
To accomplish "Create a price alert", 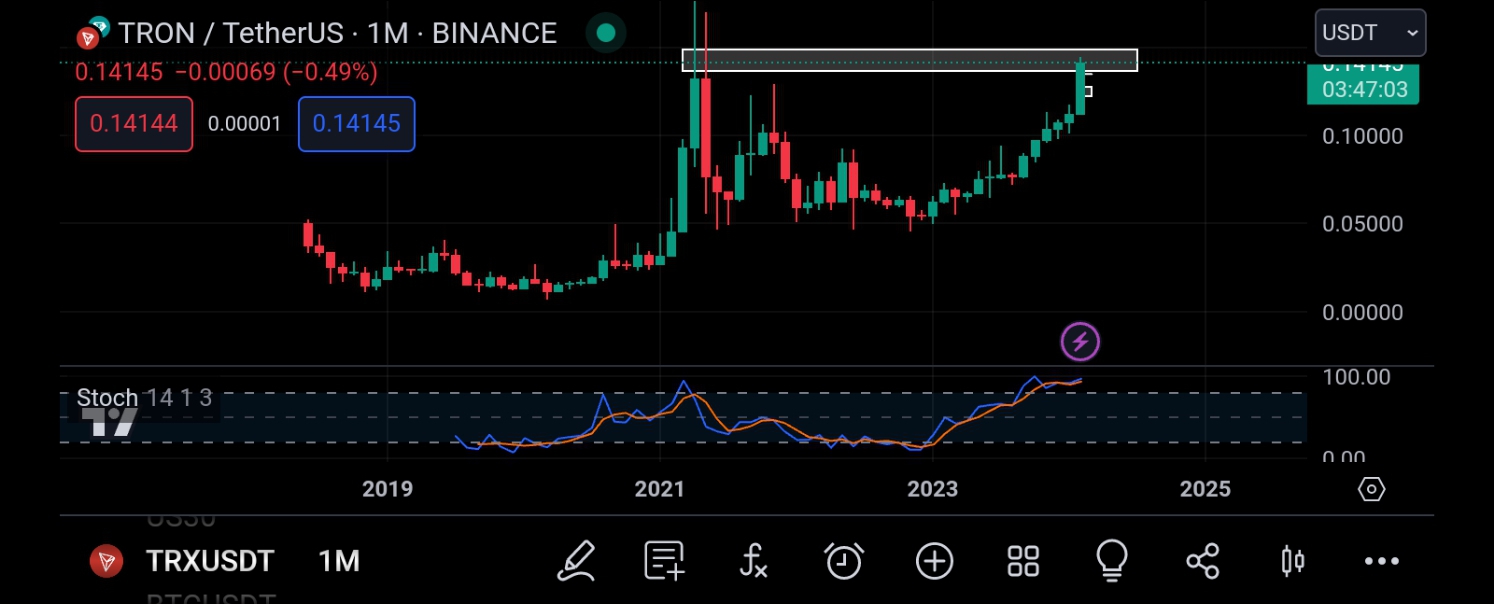I will [x=844, y=561].
